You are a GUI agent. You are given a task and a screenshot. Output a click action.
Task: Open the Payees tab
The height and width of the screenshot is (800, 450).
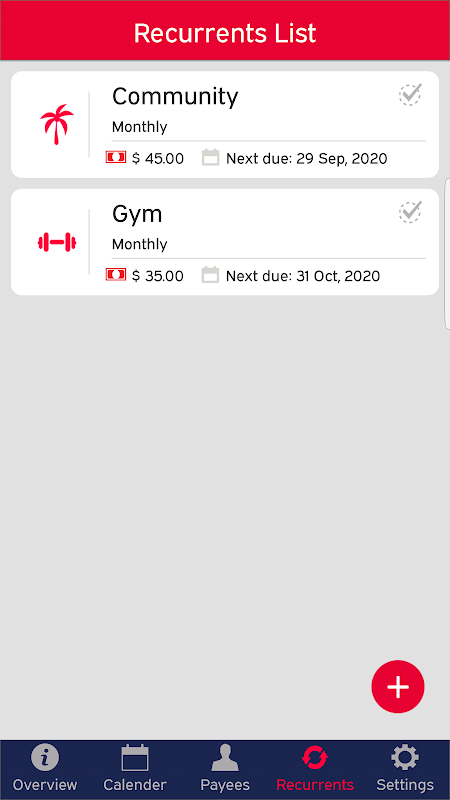(225, 768)
